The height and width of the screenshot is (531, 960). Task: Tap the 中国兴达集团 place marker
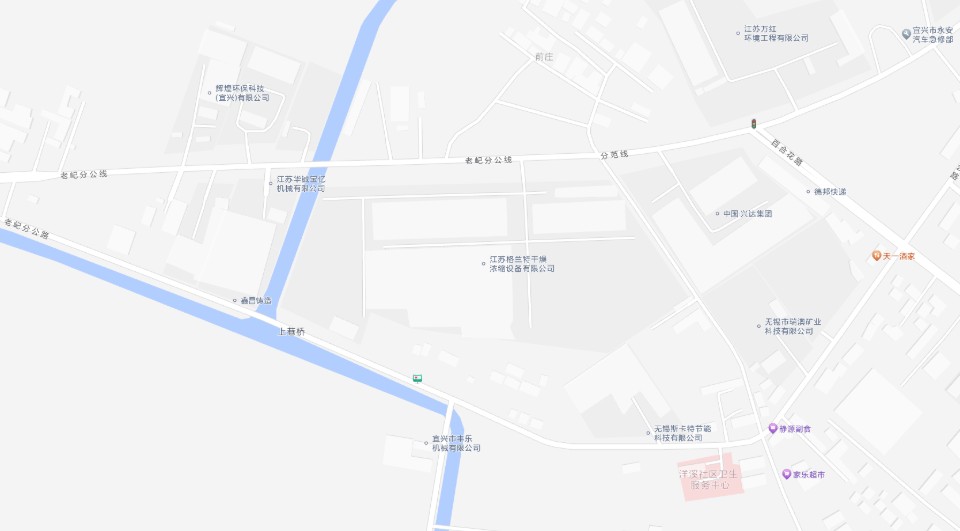pos(718,214)
